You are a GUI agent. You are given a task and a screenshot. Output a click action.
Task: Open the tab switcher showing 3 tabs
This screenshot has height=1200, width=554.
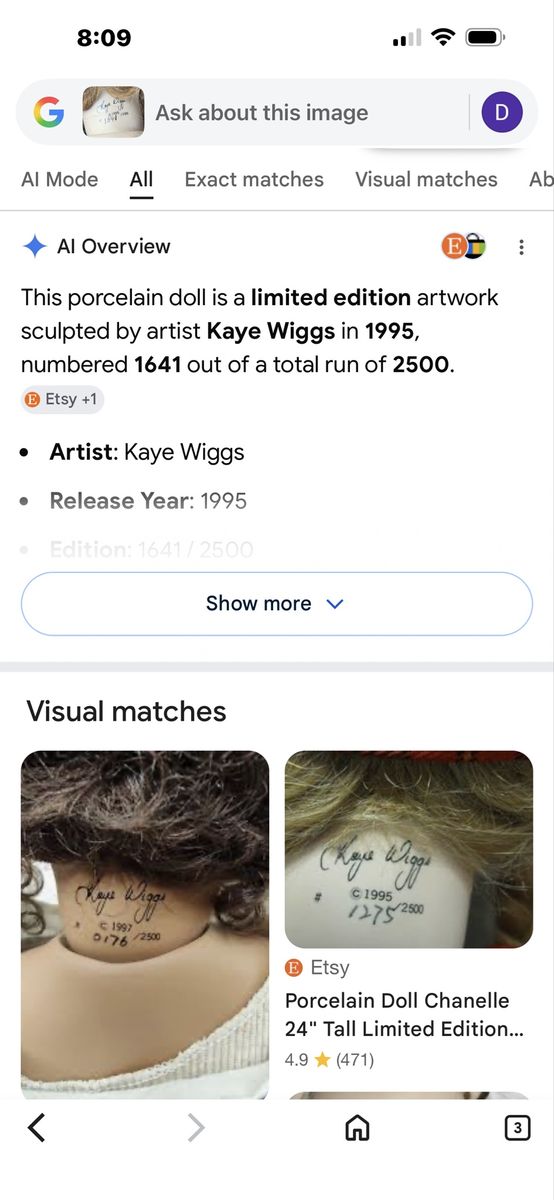coord(517,1128)
